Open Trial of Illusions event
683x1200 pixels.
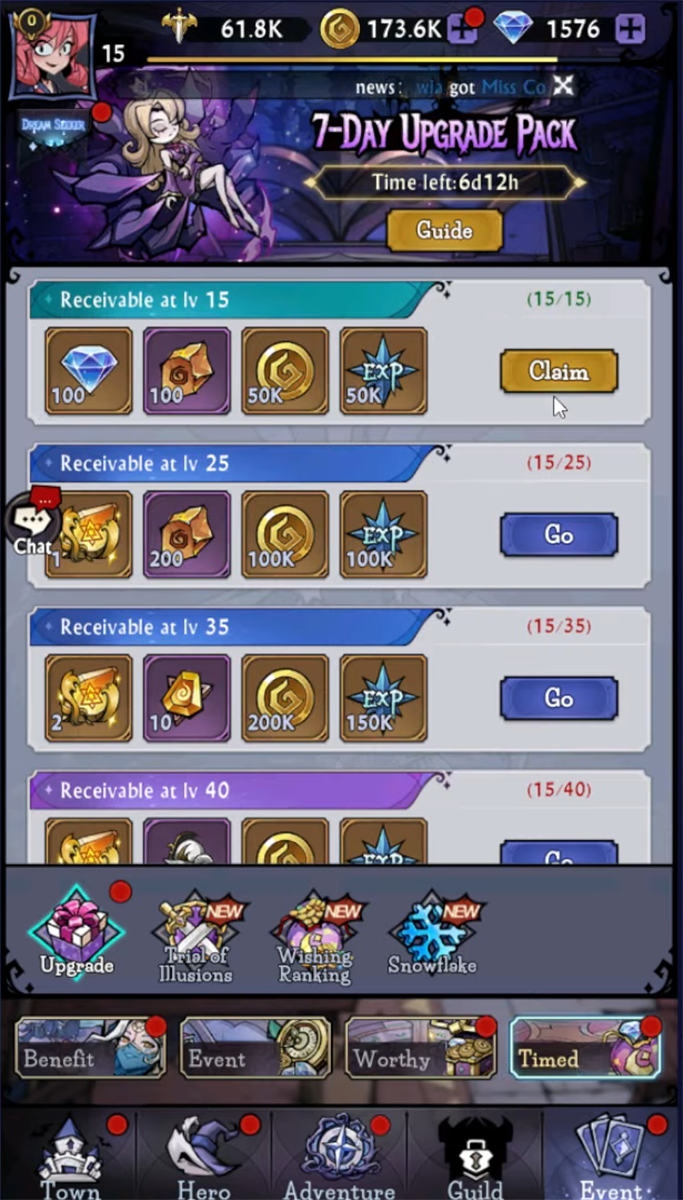(x=195, y=940)
